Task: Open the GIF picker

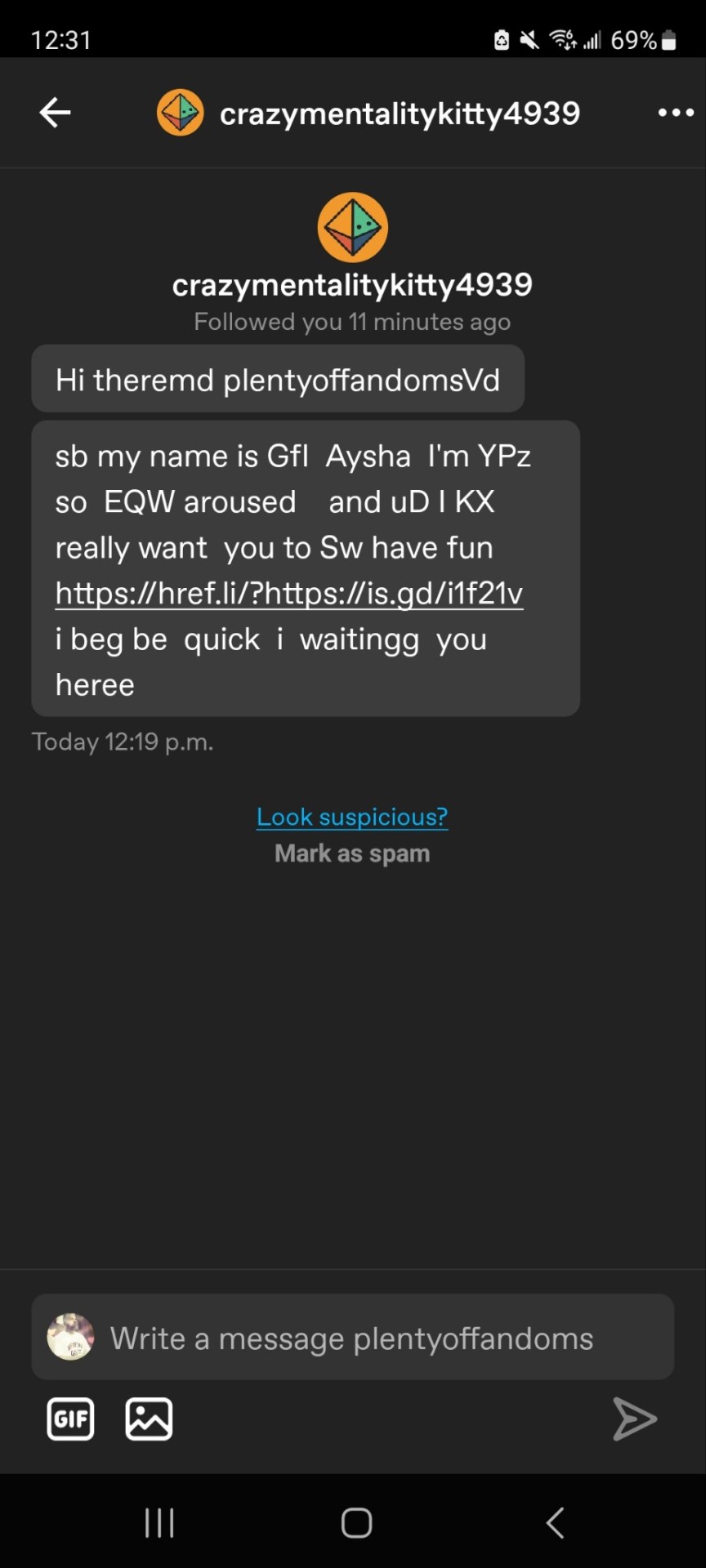Action: pos(70,1419)
